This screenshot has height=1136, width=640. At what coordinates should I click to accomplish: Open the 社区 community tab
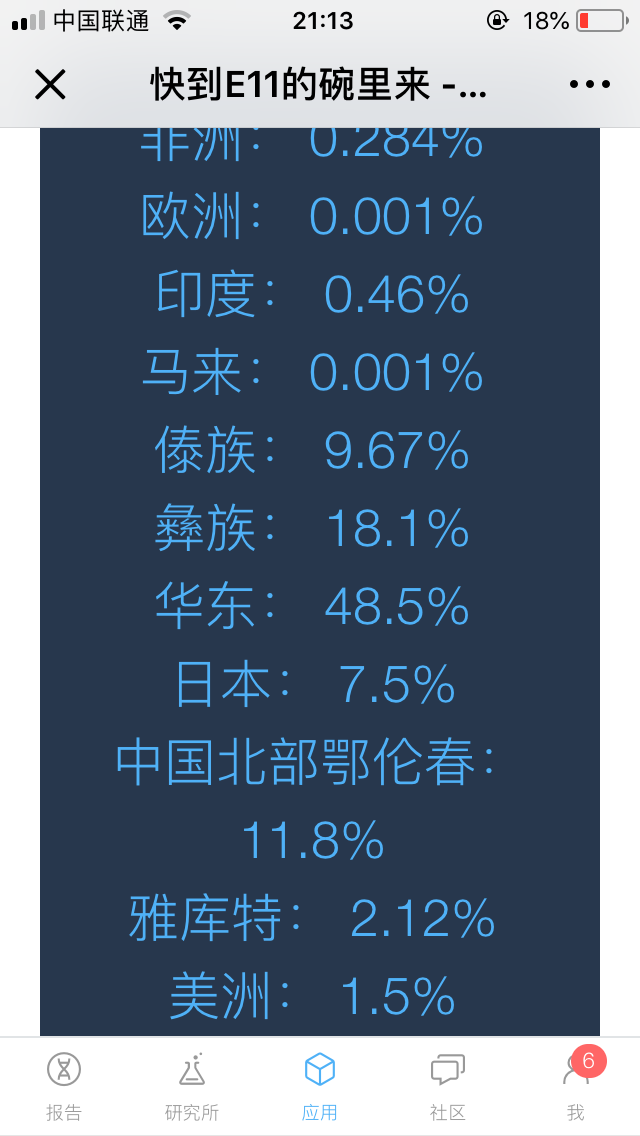point(447,1087)
